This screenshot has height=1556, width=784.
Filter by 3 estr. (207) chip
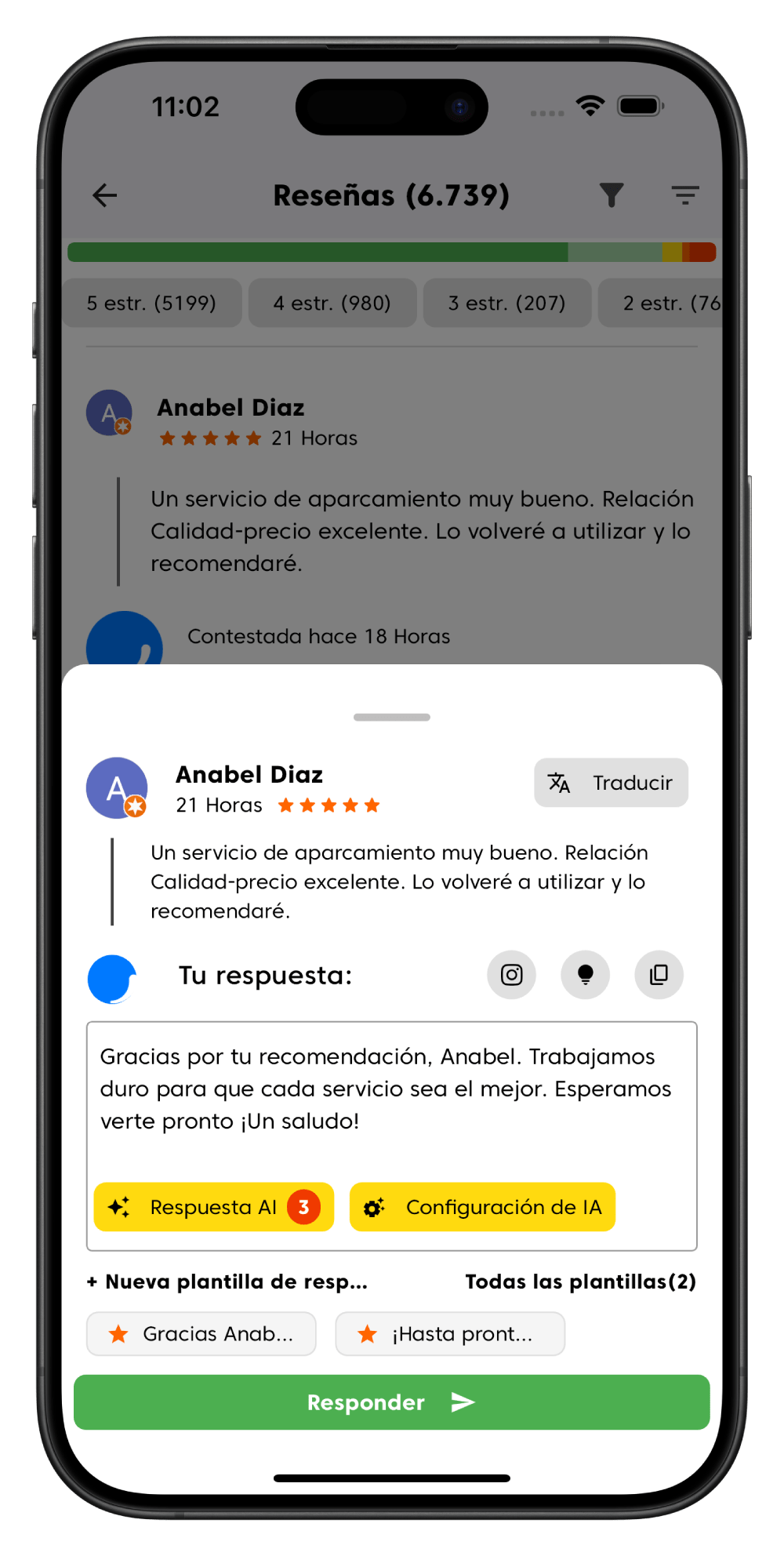(x=506, y=303)
